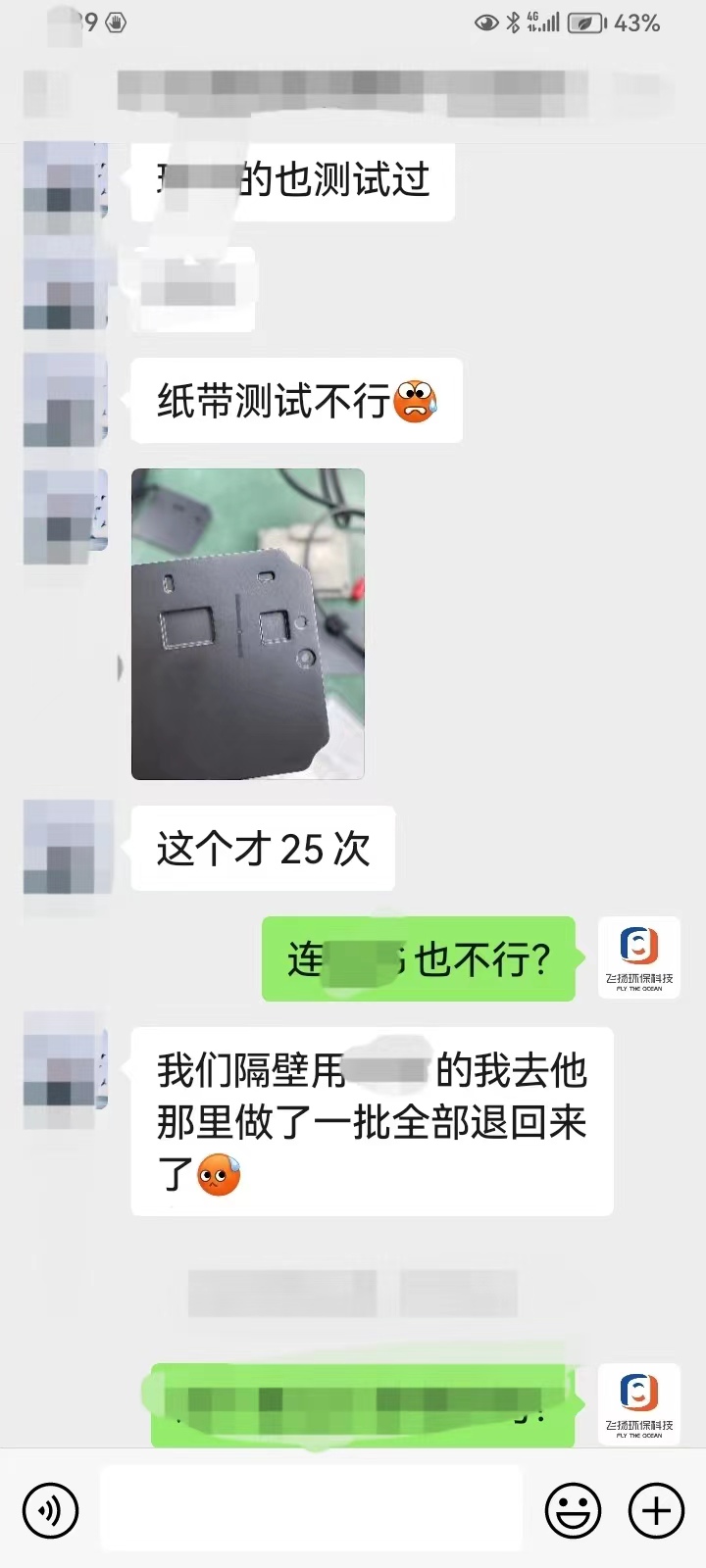
Task: Open the black part photo message
Action: pos(248,624)
